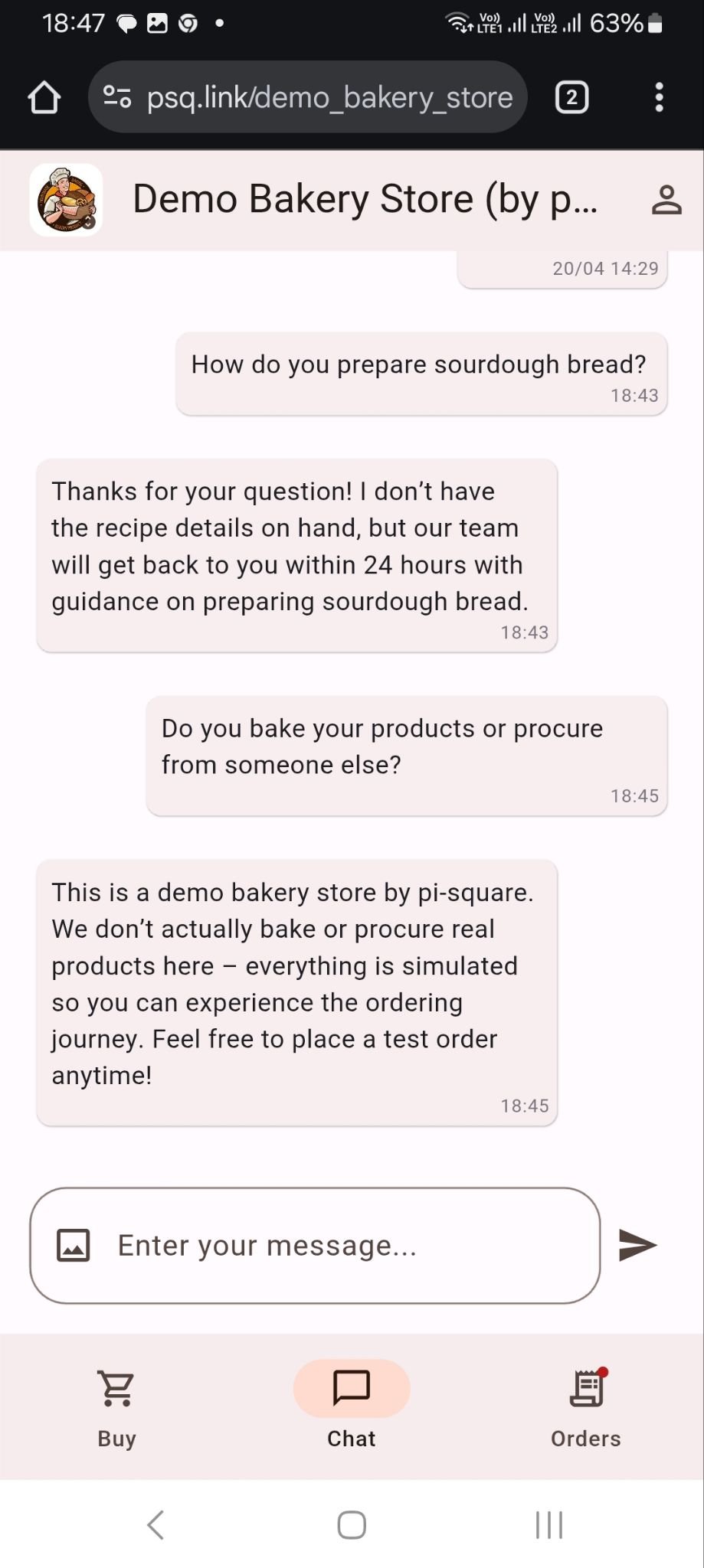Screen dimensions: 704x1568
Task: Open the Chrome home icon
Action: [43, 97]
